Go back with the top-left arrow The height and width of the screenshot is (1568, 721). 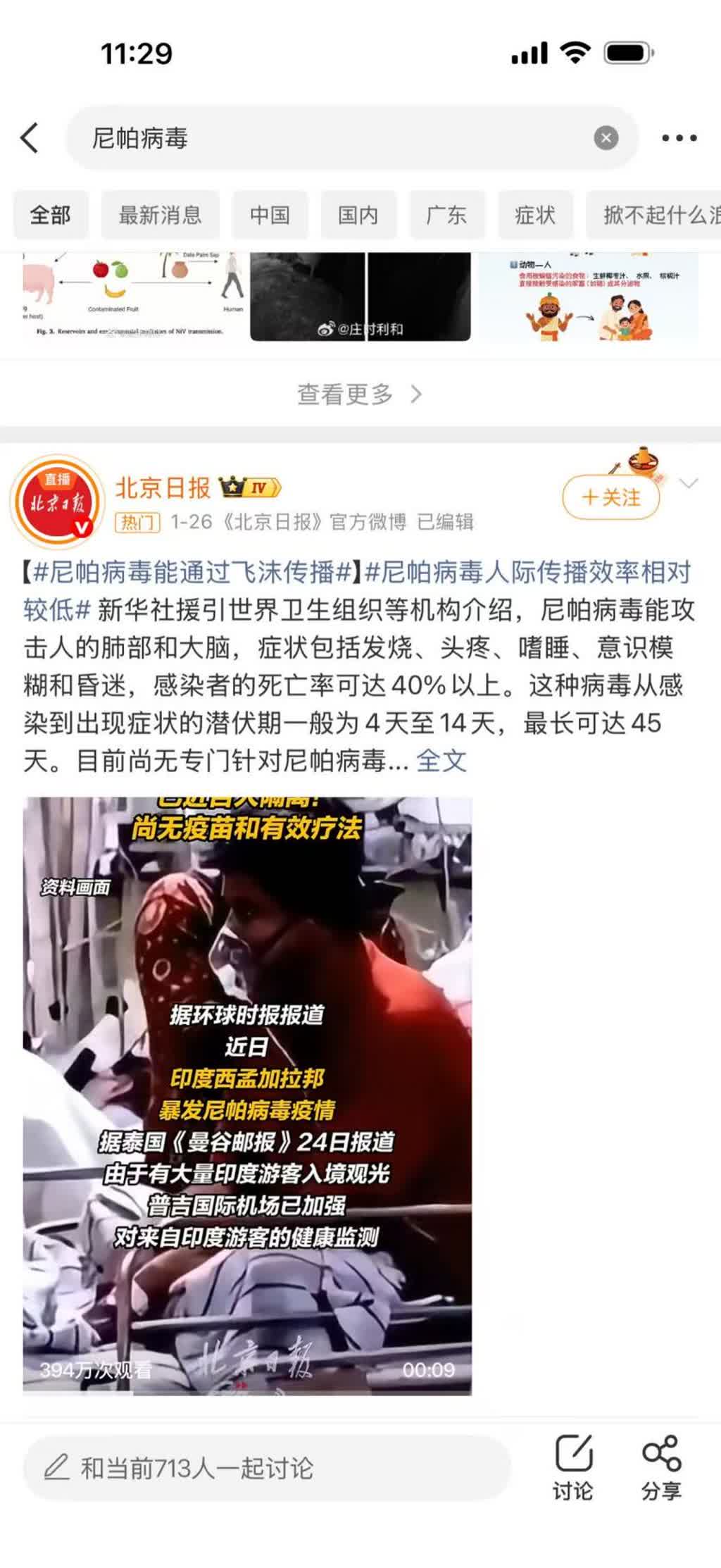click(x=30, y=137)
